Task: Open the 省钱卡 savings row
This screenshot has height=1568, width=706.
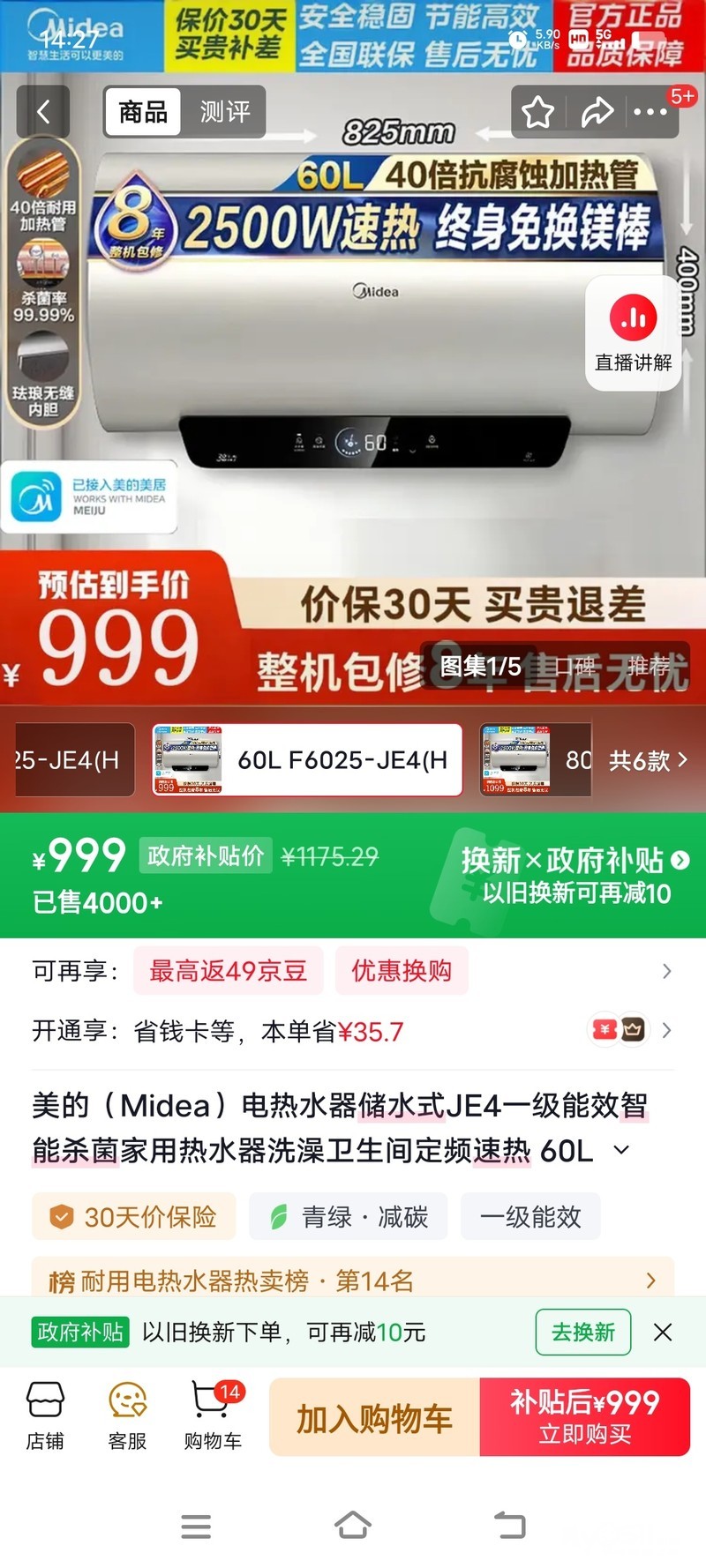Action: [x=353, y=1031]
